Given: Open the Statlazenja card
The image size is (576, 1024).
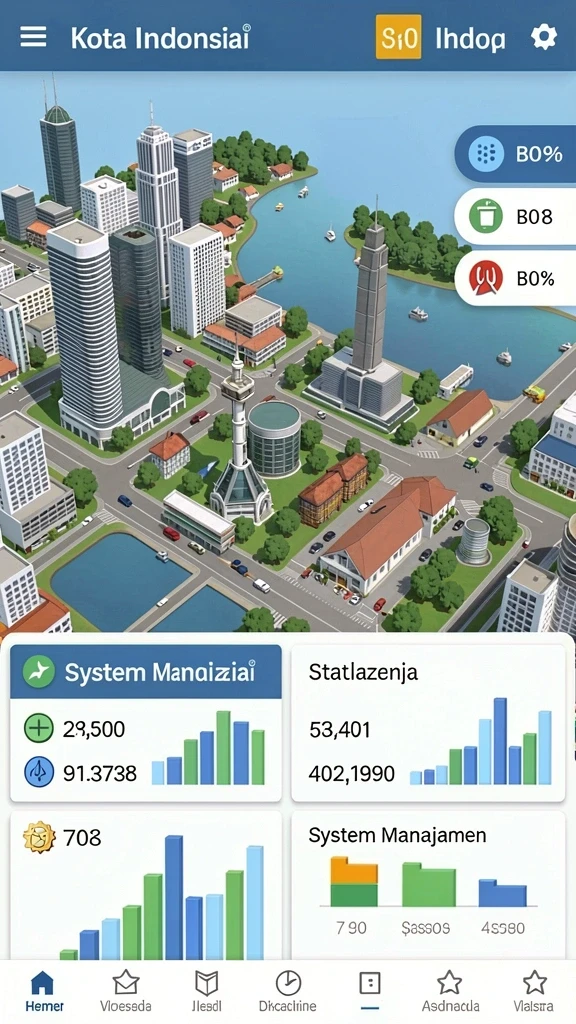Looking at the screenshot, I should click(428, 723).
